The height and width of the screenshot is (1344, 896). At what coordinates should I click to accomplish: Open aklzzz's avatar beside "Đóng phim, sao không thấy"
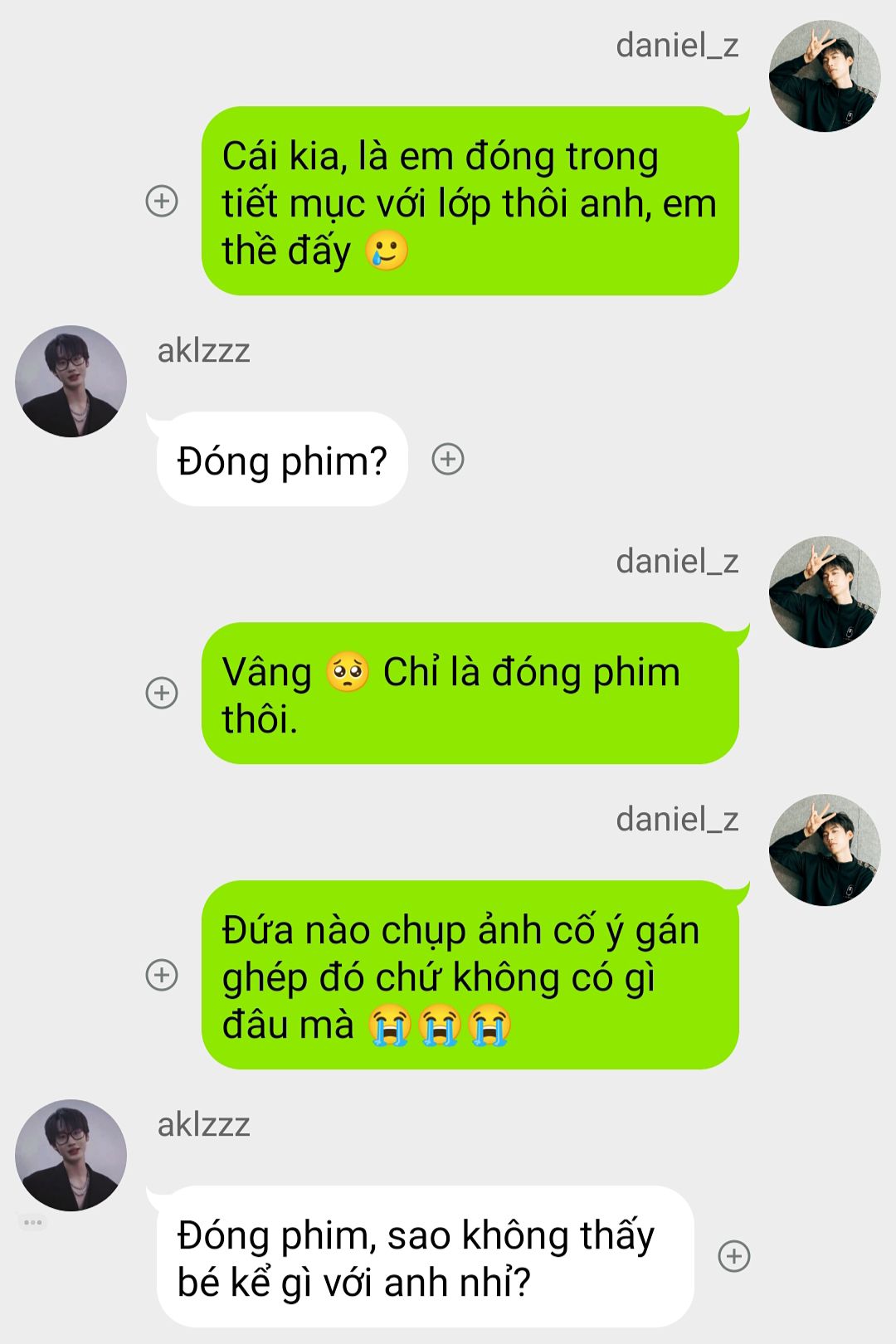(71, 1156)
